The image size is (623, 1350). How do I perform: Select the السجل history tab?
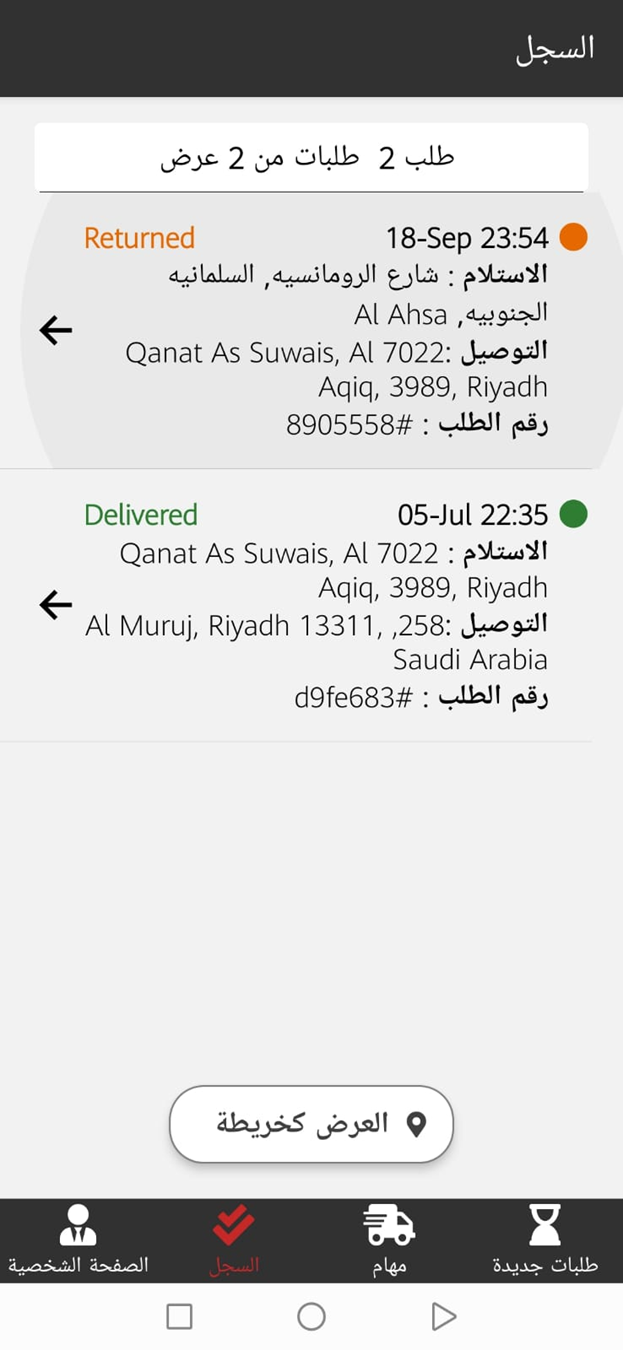pyautogui.click(x=234, y=1240)
